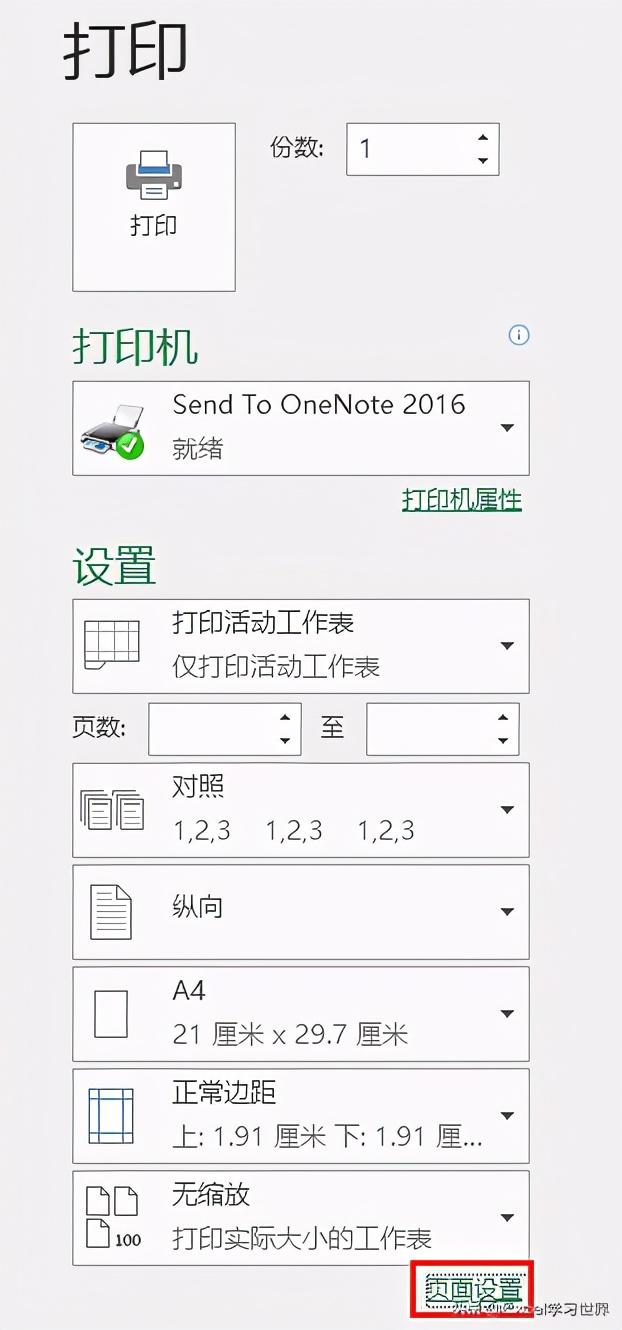Expand the A4 paper size dropdown
Image resolution: width=622 pixels, height=1330 pixels.
[x=301, y=1014]
